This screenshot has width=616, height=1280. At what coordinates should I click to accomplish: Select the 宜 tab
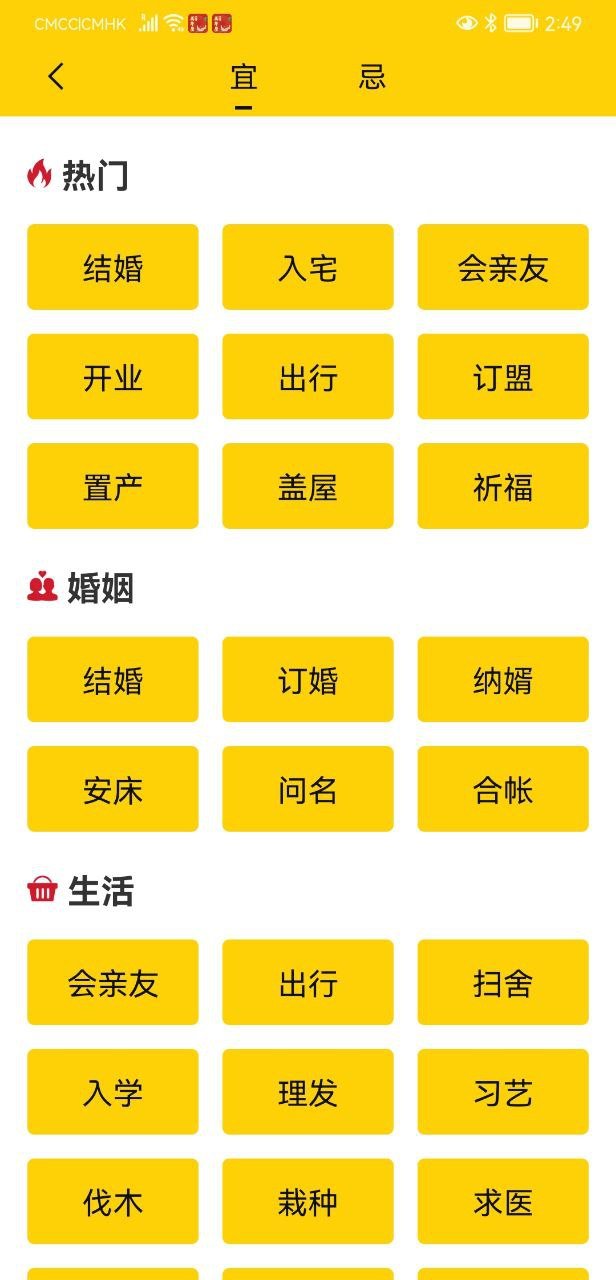[x=244, y=77]
